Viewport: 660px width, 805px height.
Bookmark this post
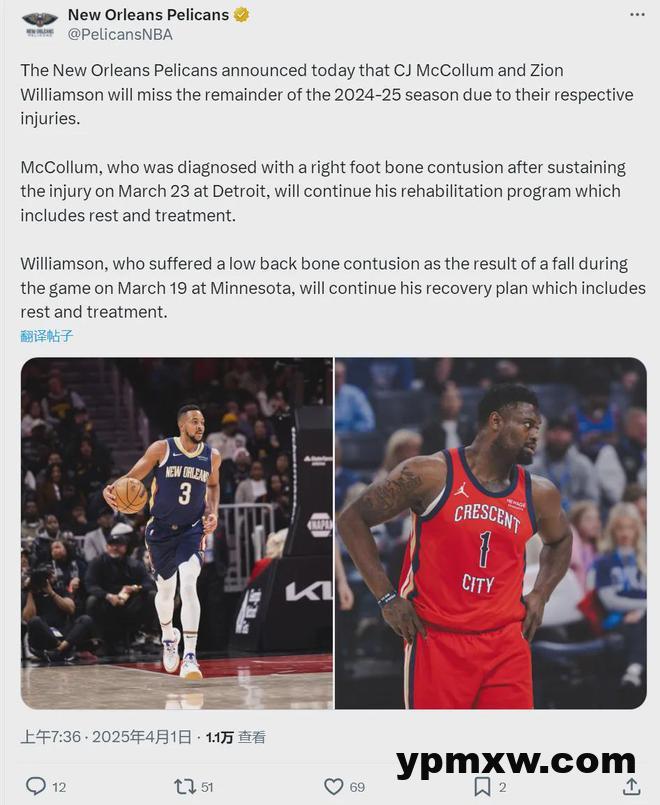coord(482,786)
